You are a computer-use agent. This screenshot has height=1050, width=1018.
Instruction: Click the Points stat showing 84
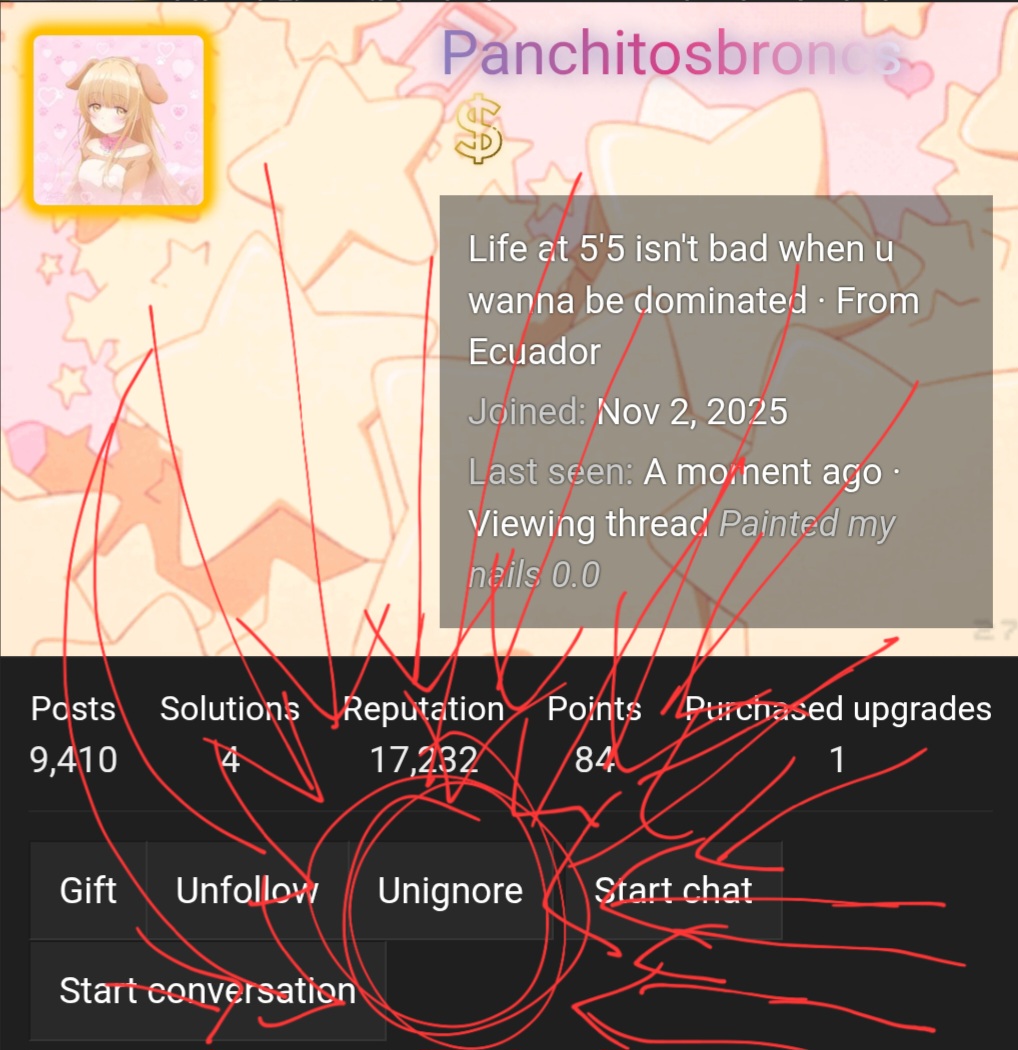(593, 760)
